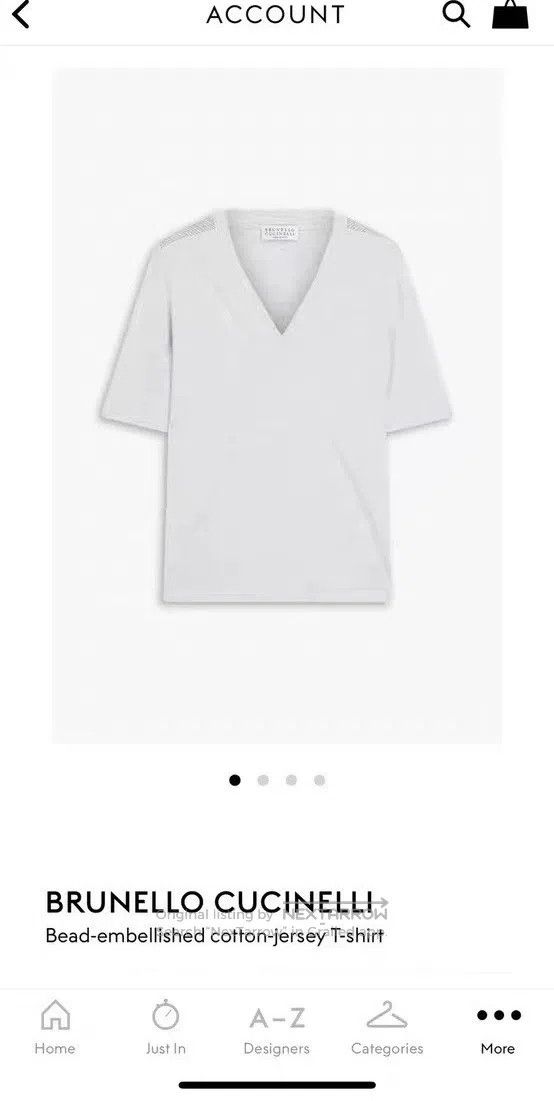The image size is (554, 1101).
Task: Open the Categories tab
Action: click(387, 1029)
